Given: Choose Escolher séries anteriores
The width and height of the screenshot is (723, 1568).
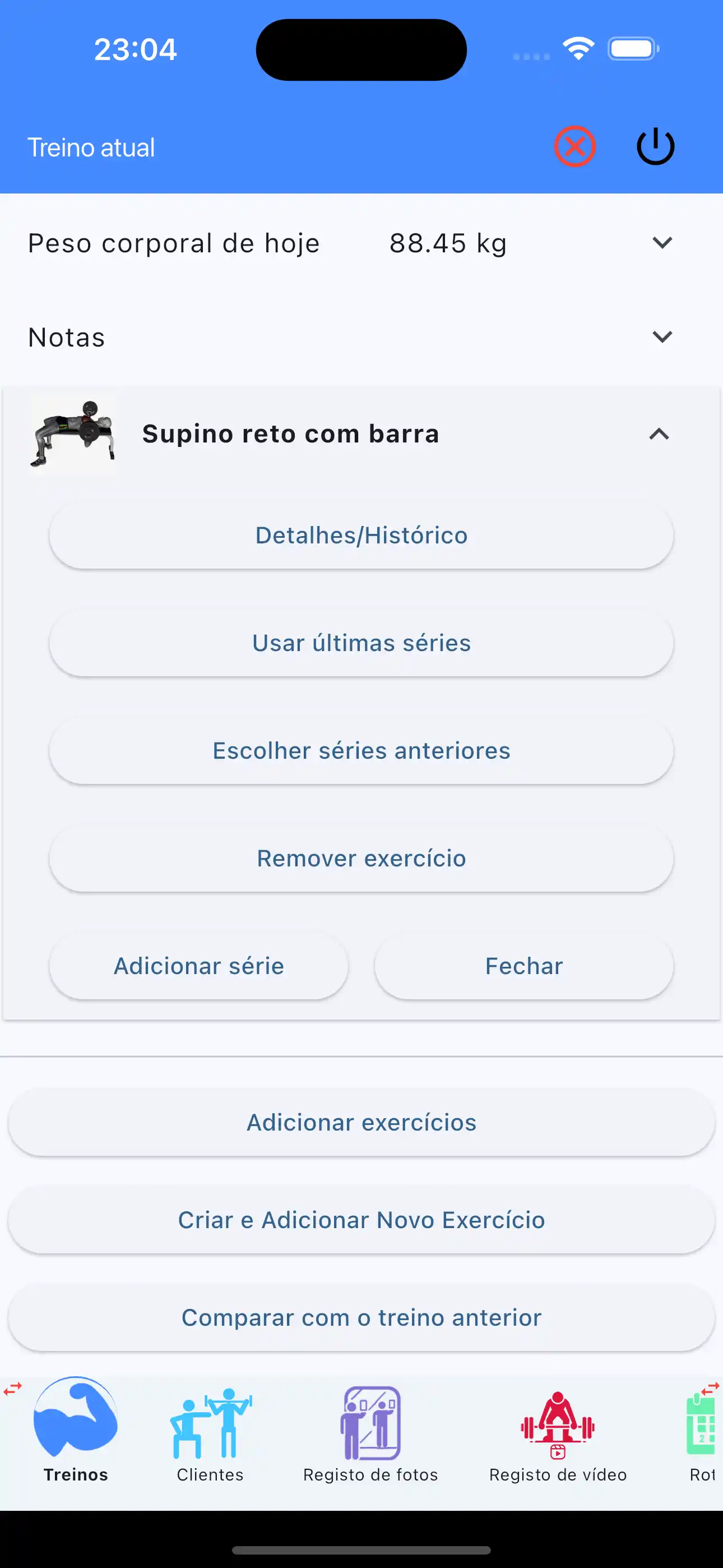Looking at the screenshot, I should pyautogui.click(x=361, y=750).
